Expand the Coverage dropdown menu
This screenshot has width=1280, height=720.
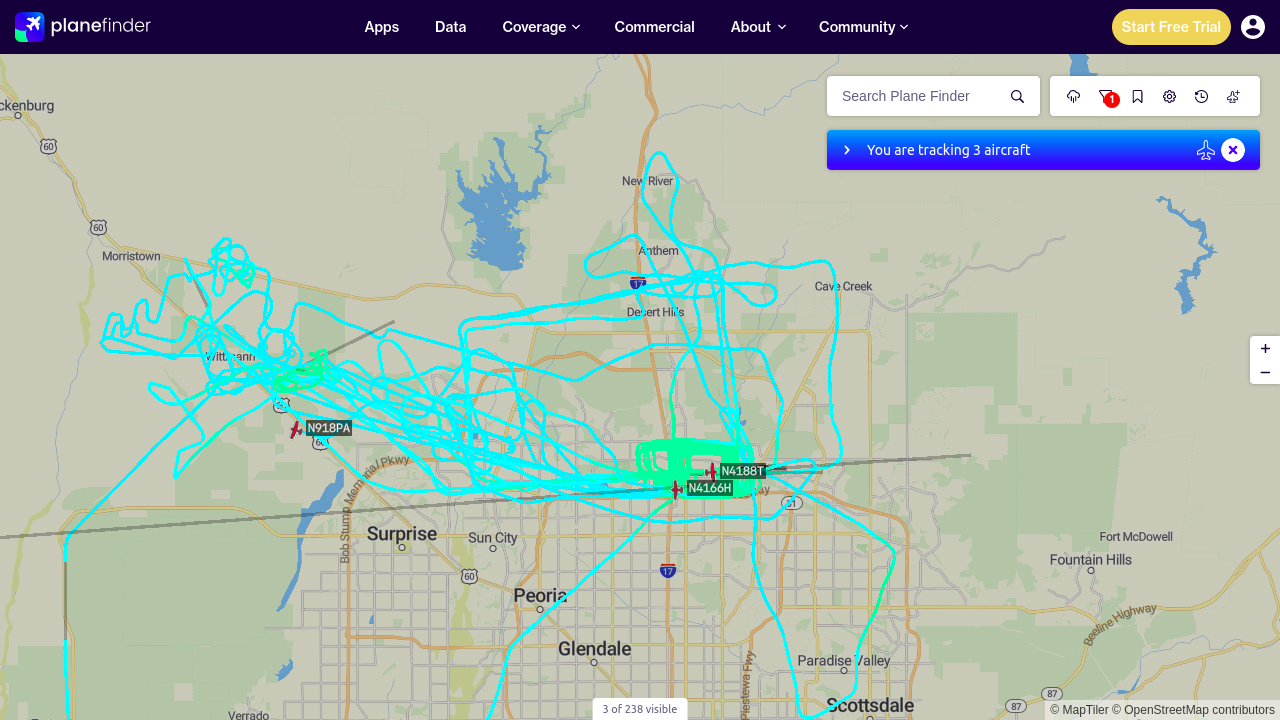coord(541,27)
